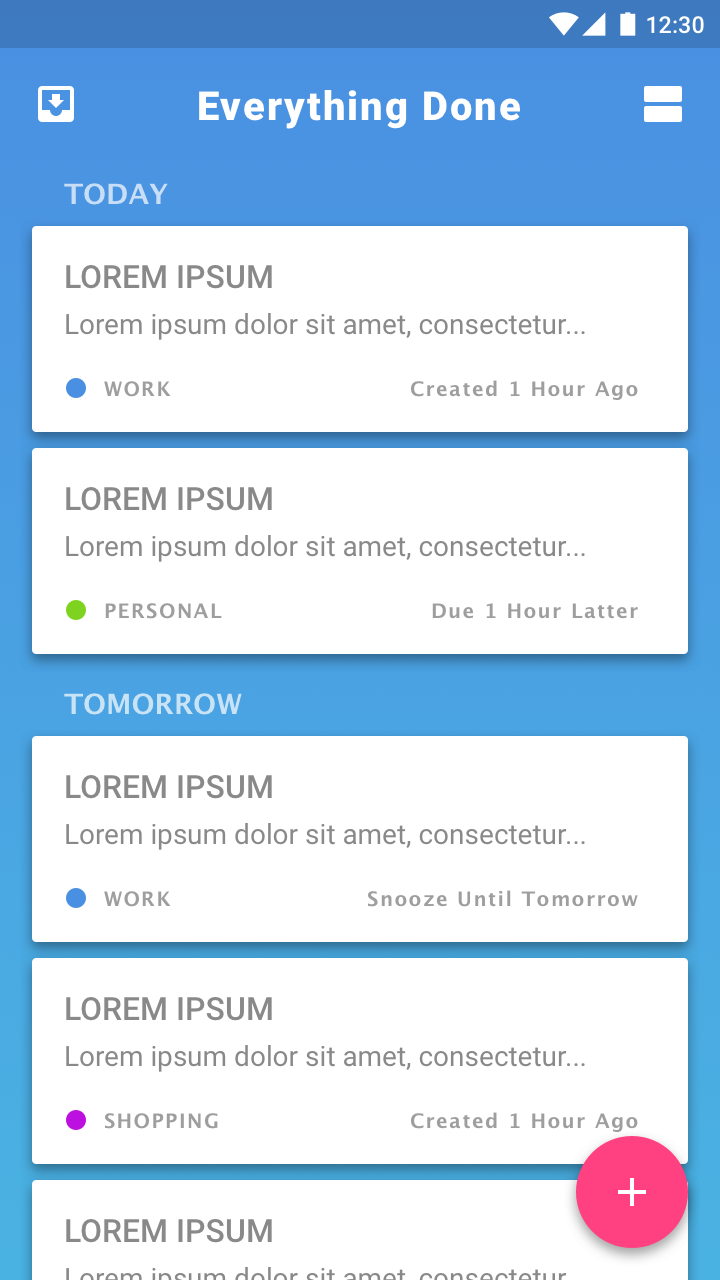This screenshot has width=720, height=1280.
Task: Open the Personal card due 1 hour later
Action: (360, 551)
